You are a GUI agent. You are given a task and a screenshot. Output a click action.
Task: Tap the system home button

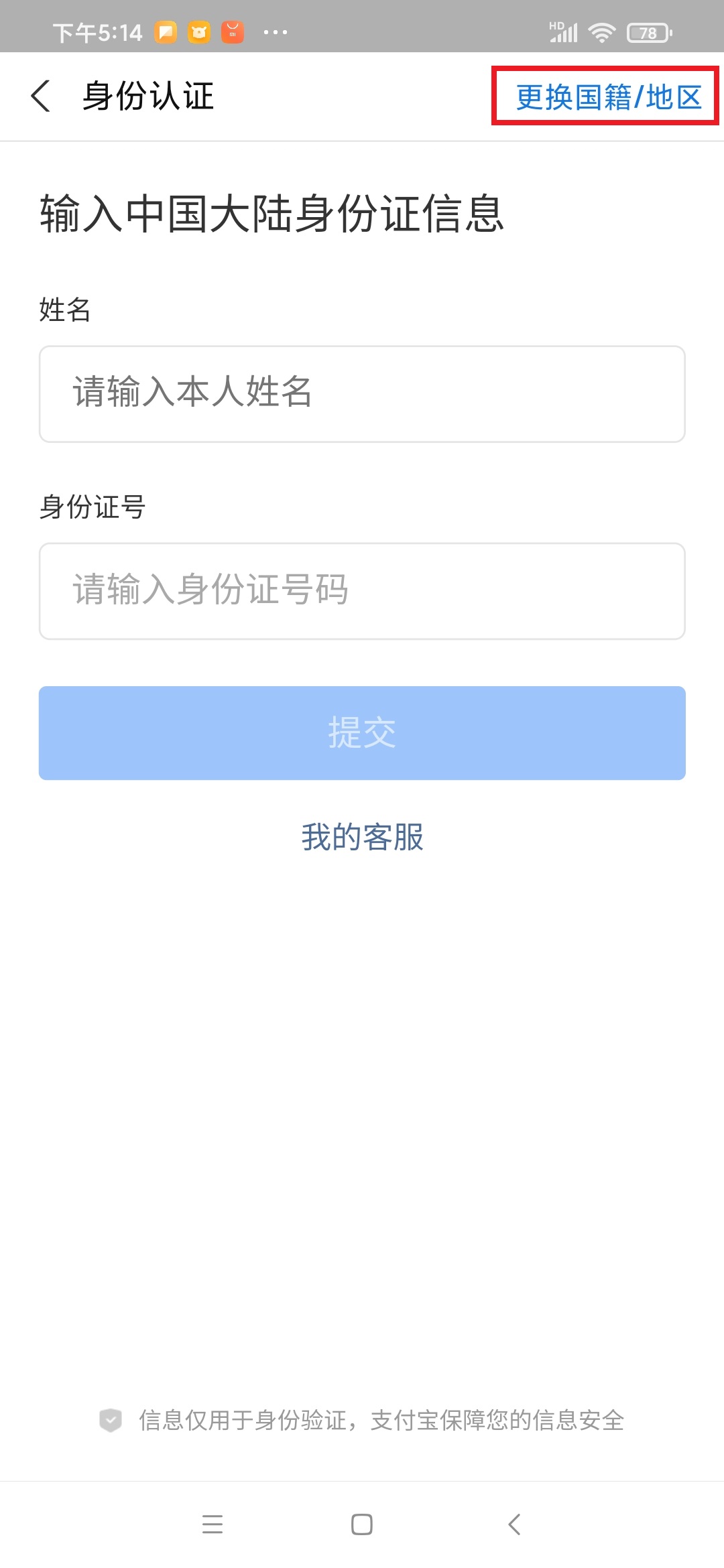(x=362, y=1524)
